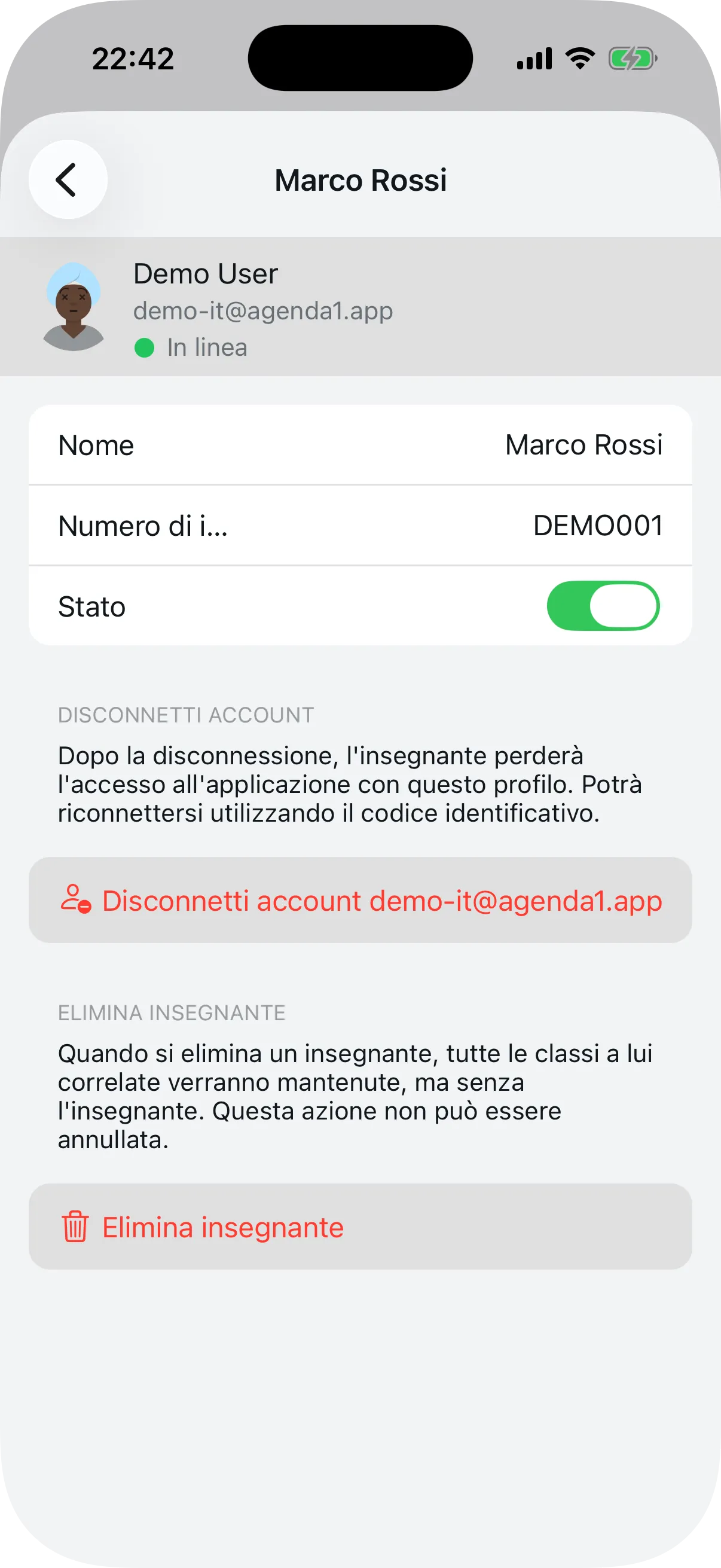
Task: Disconnect account demo-it@agenda1.app
Action: [x=360, y=900]
